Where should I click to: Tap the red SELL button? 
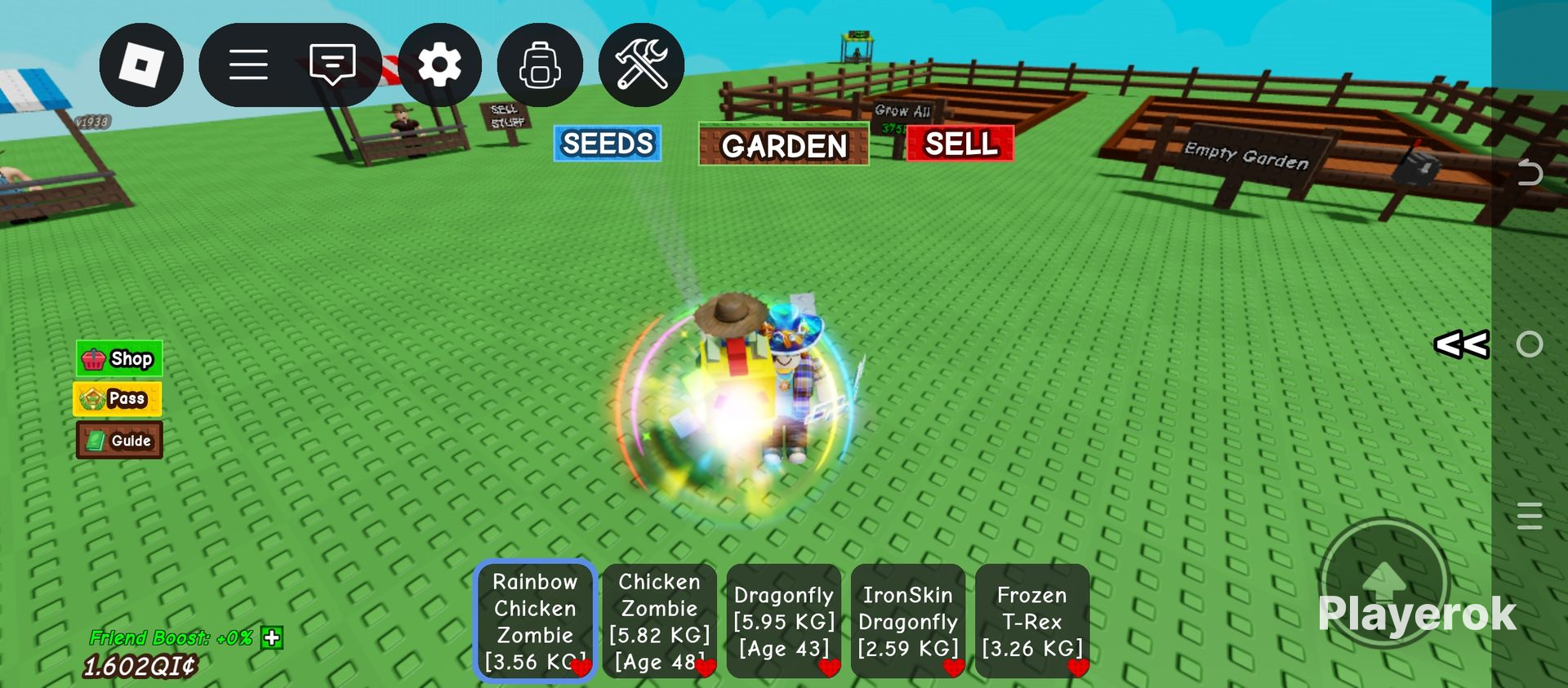(x=960, y=144)
